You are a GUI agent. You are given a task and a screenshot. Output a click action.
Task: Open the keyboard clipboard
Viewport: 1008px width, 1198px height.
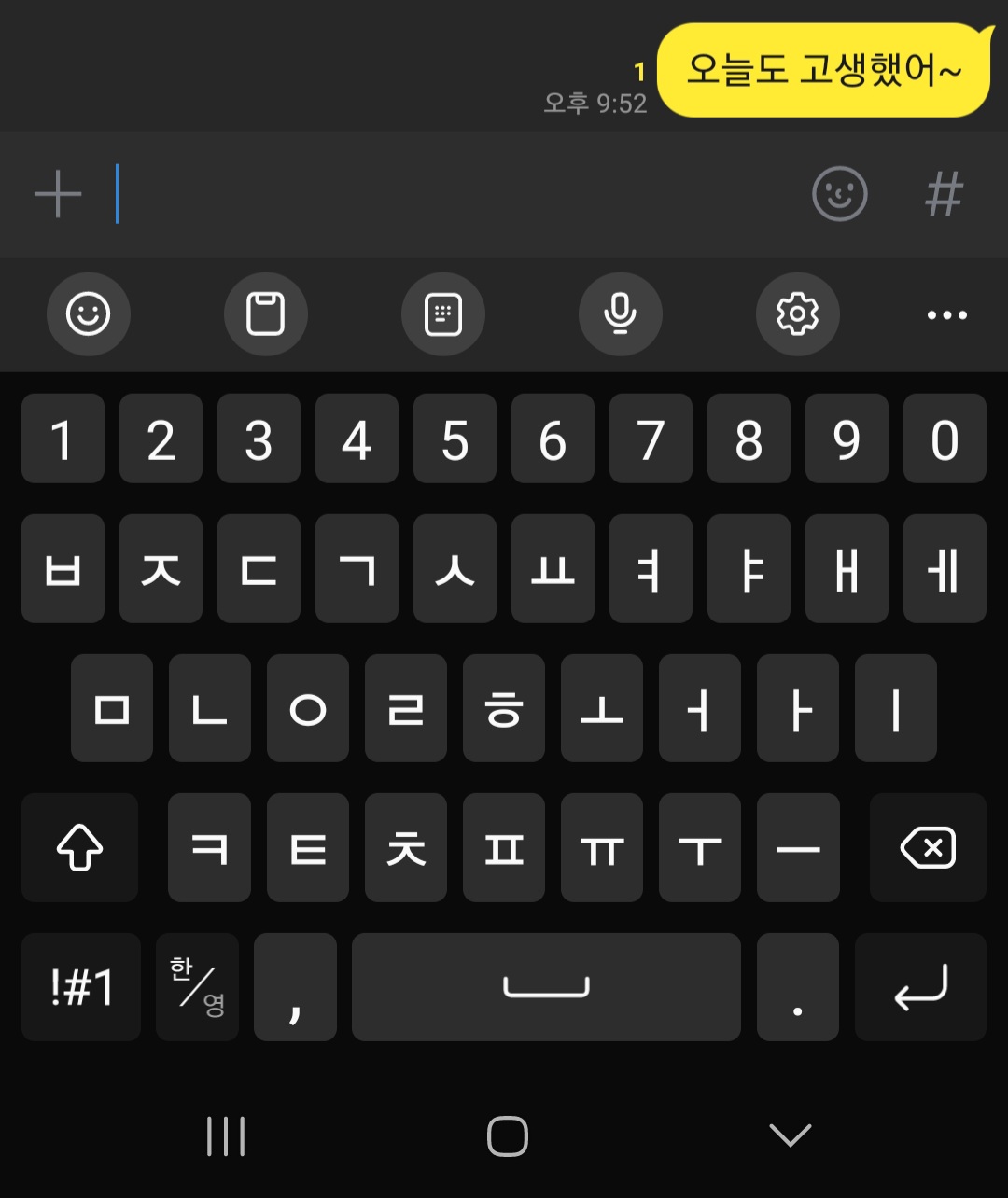click(x=266, y=314)
